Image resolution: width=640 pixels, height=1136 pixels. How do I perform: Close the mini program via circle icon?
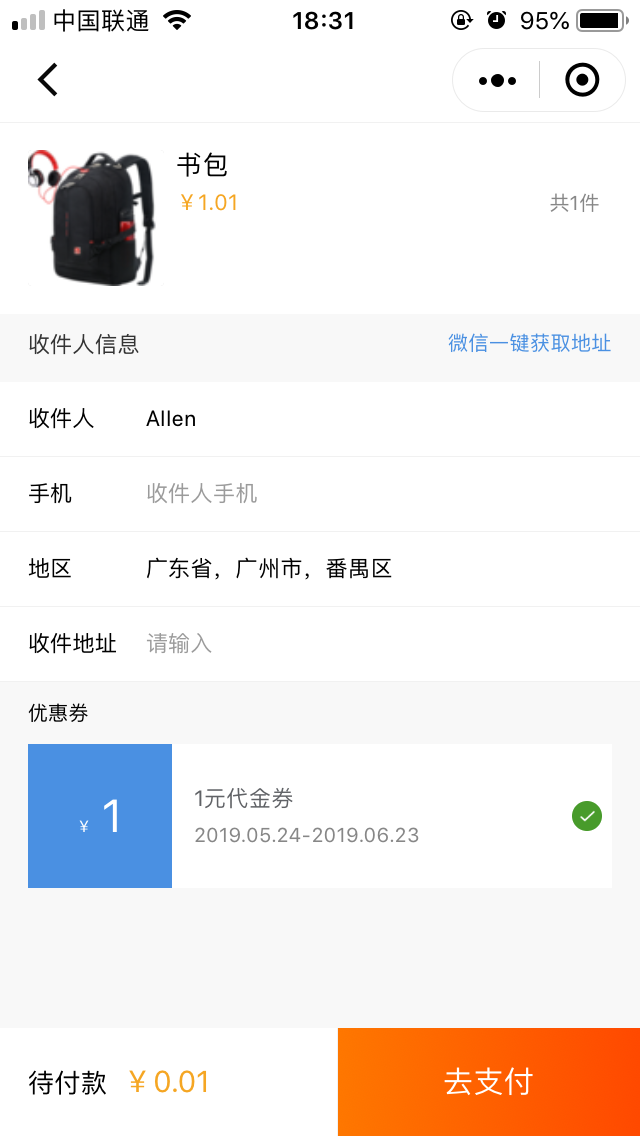(x=582, y=80)
